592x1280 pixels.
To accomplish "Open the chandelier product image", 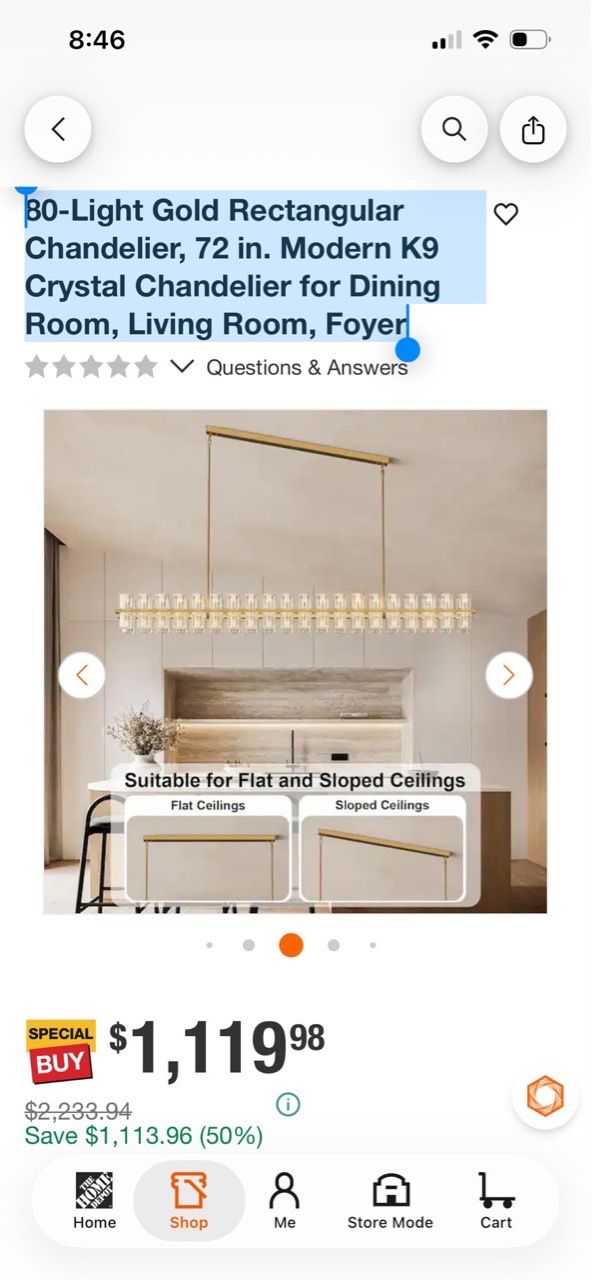I will [x=295, y=661].
